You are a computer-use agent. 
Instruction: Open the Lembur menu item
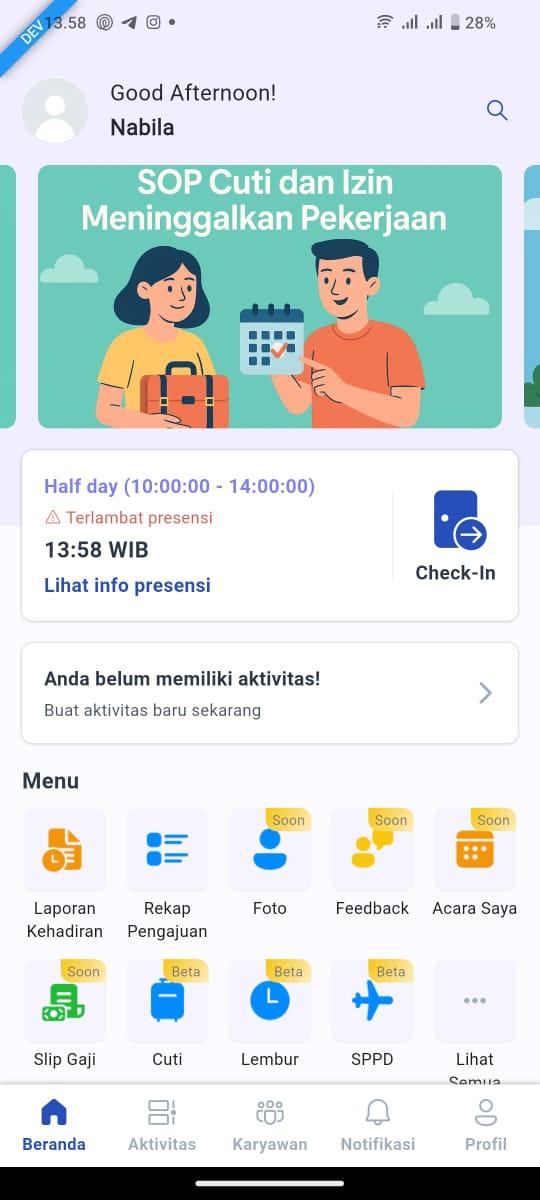pyautogui.click(x=270, y=1014)
